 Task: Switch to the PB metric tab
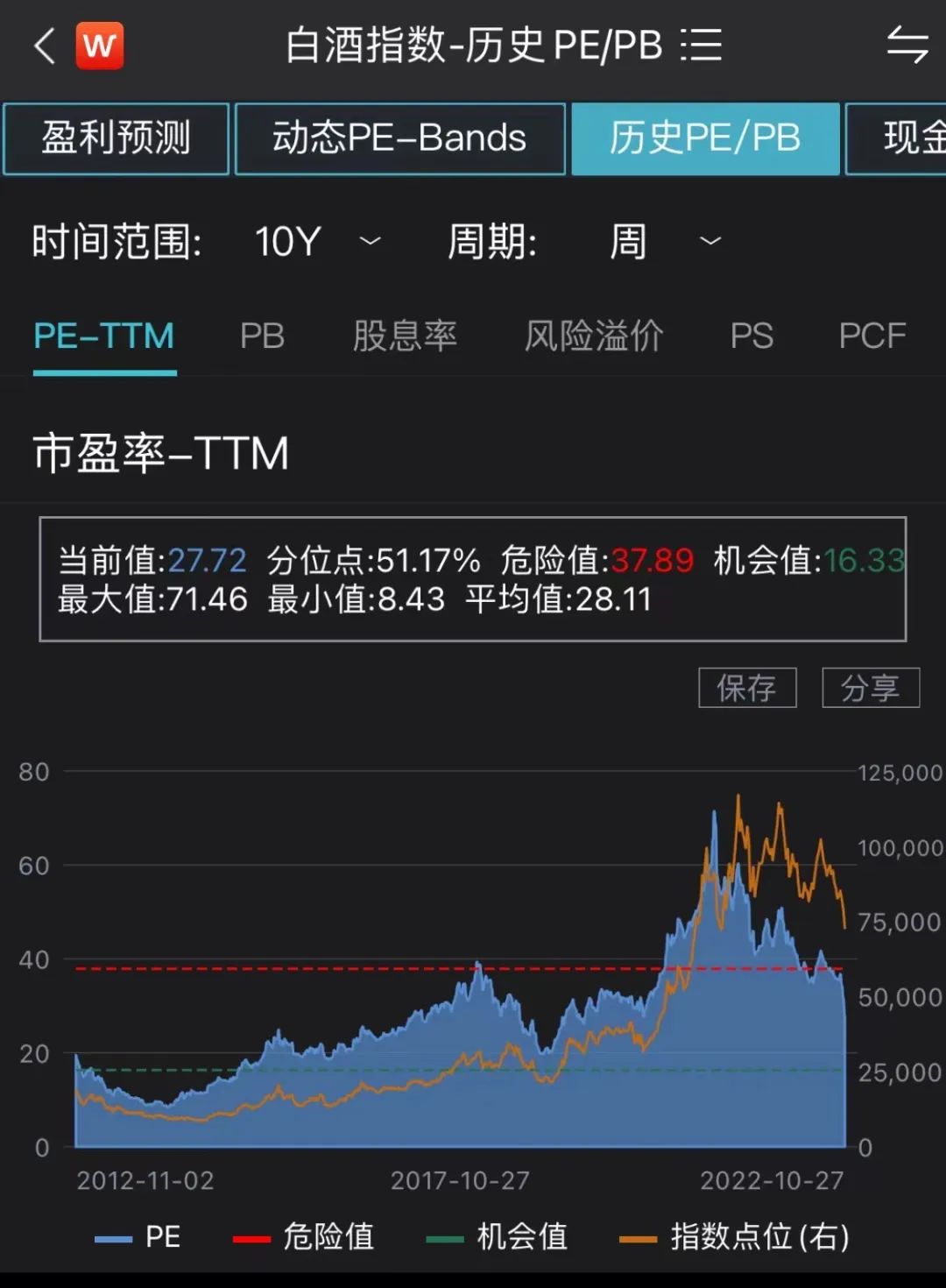point(263,336)
